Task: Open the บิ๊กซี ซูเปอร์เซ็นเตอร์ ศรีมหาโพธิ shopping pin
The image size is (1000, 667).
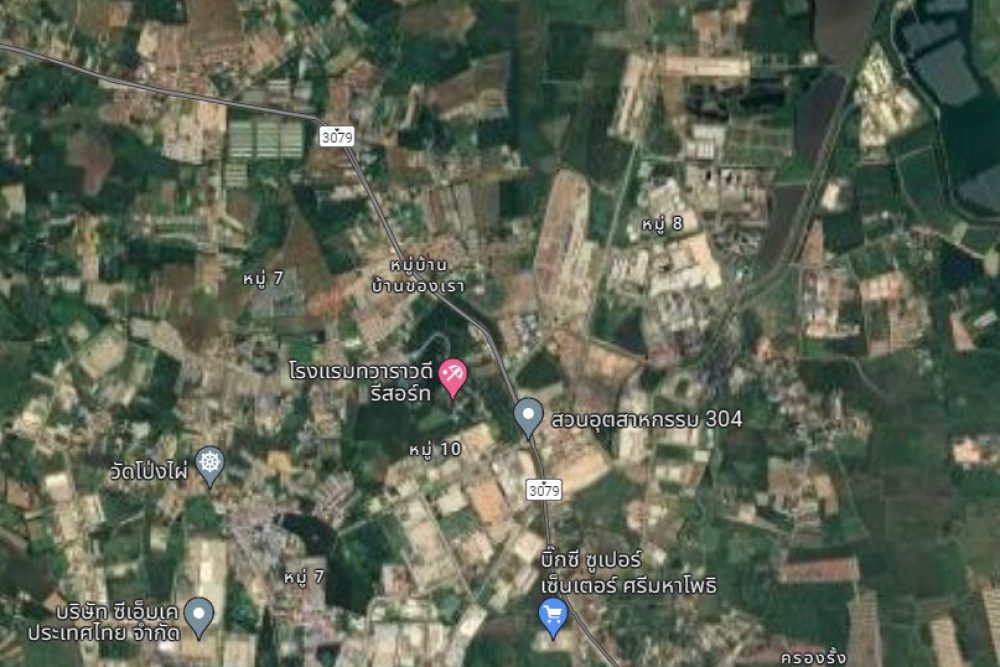Action: tap(553, 614)
